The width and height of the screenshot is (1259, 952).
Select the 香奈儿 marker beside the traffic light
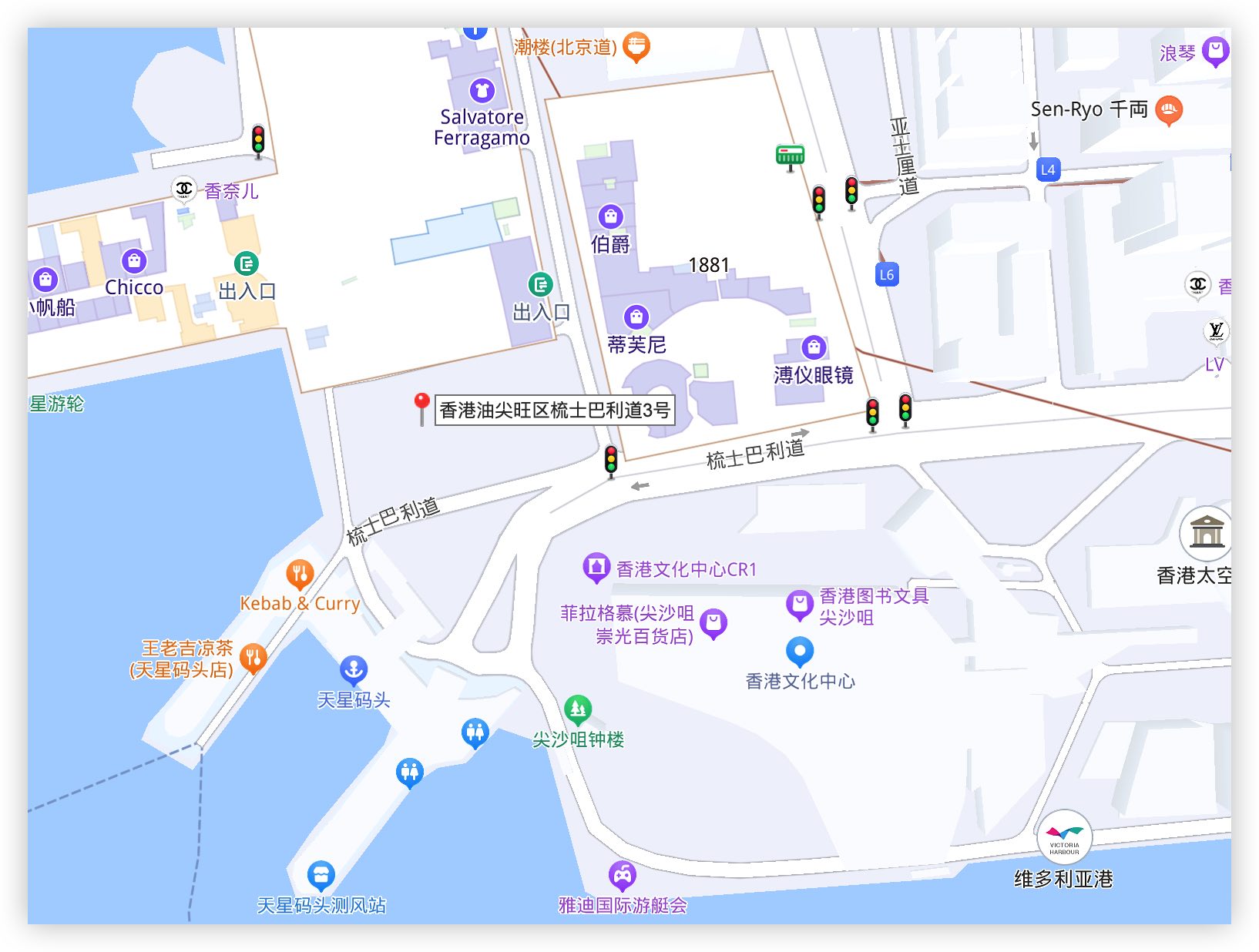183,189
